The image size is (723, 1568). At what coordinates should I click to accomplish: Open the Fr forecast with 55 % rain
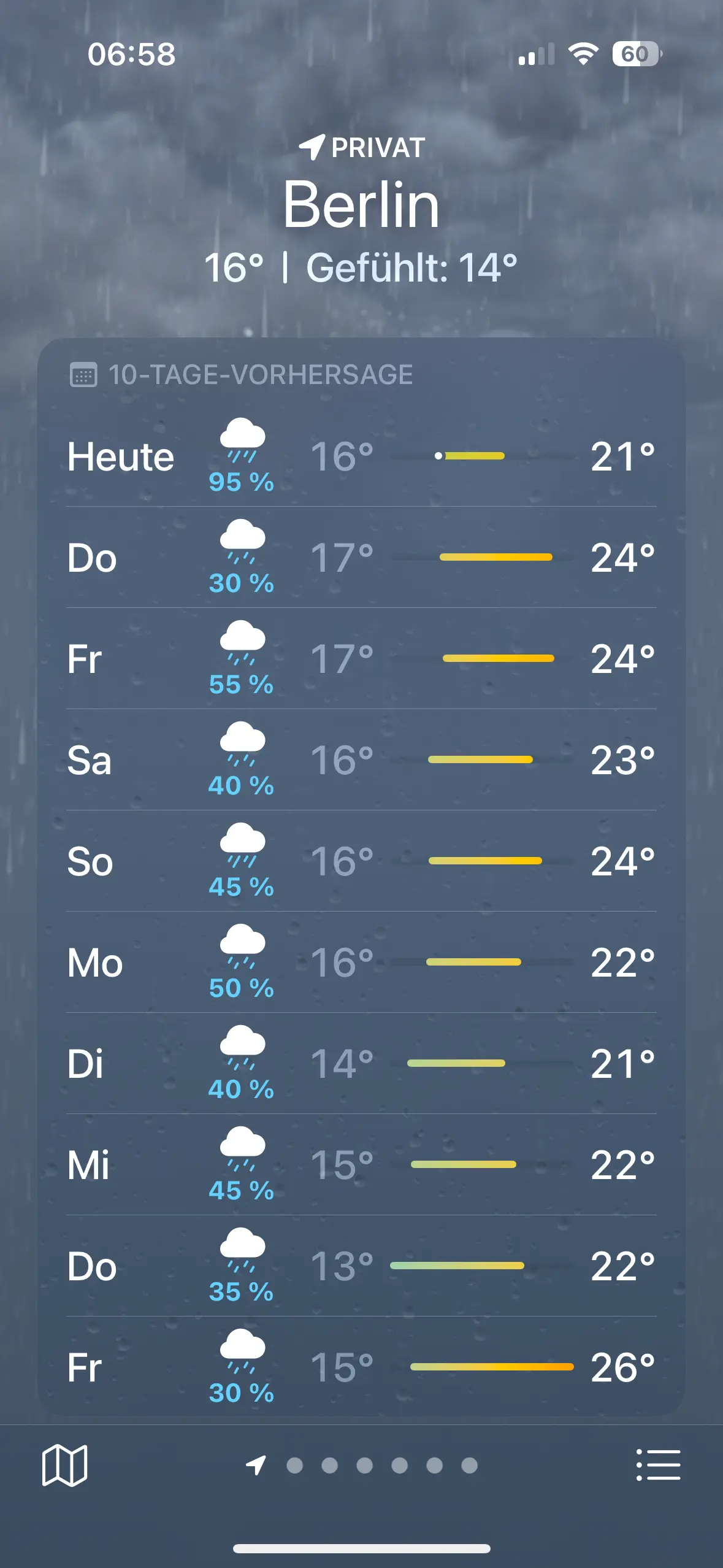coord(361,659)
